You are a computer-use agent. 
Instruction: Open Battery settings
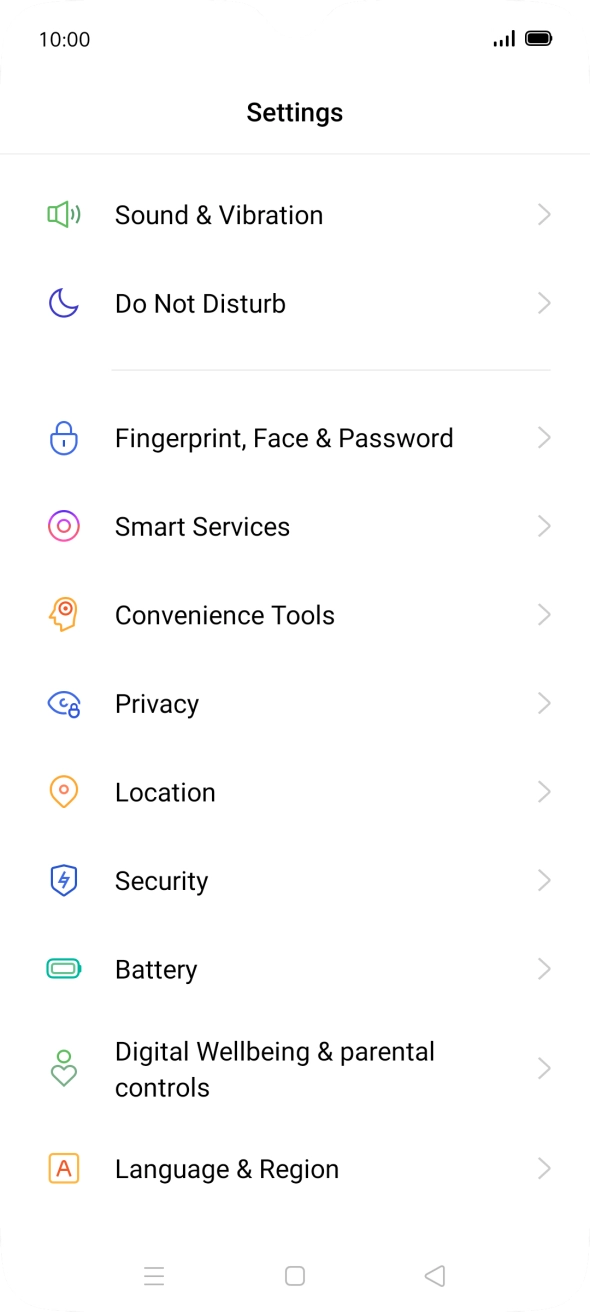click(x=295, y=969)
